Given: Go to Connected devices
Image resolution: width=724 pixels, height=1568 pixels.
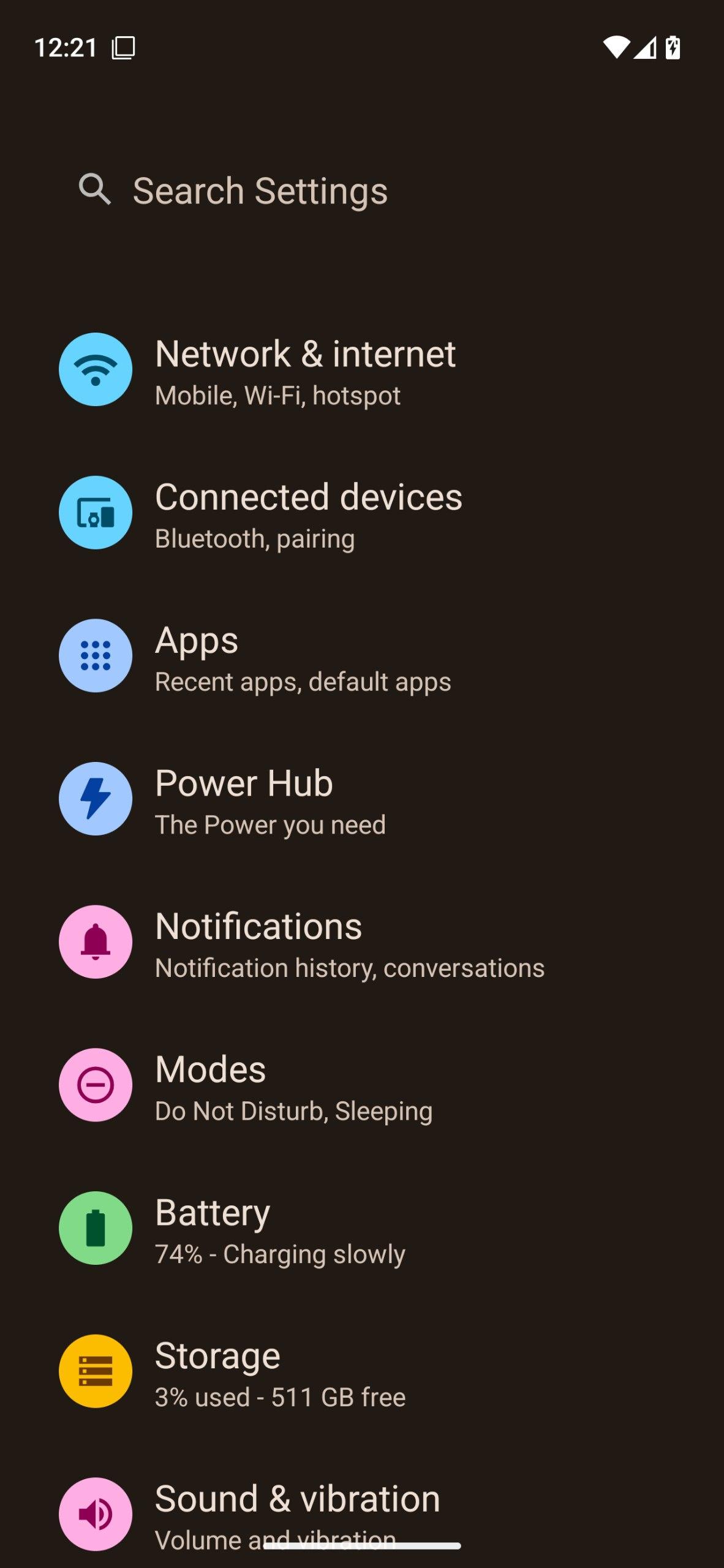Looking at the screenshot, I should click(x=309, y=513).
